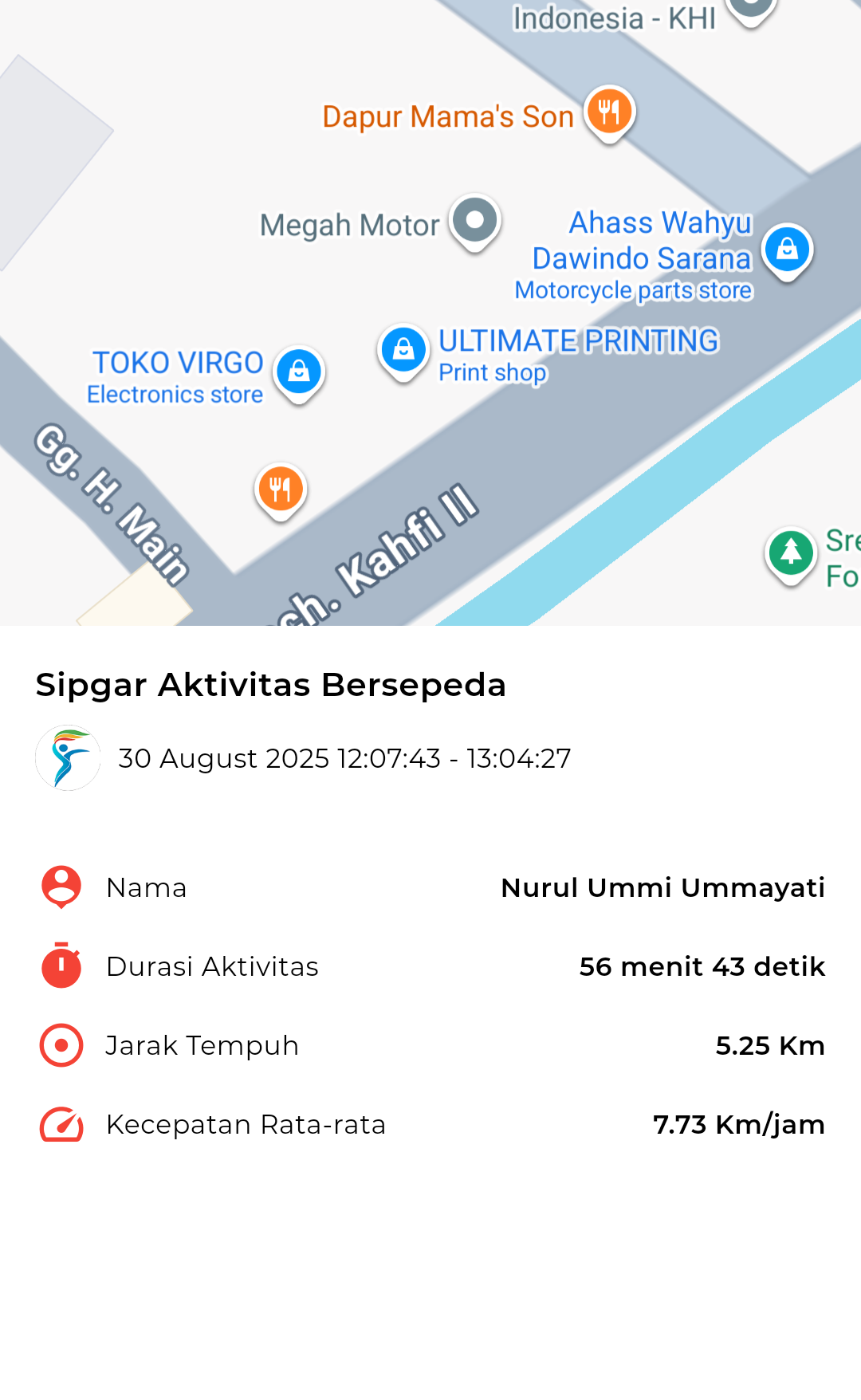Open the green park marker on the map
The image size is (861, 1400).
tap(791, 552)
